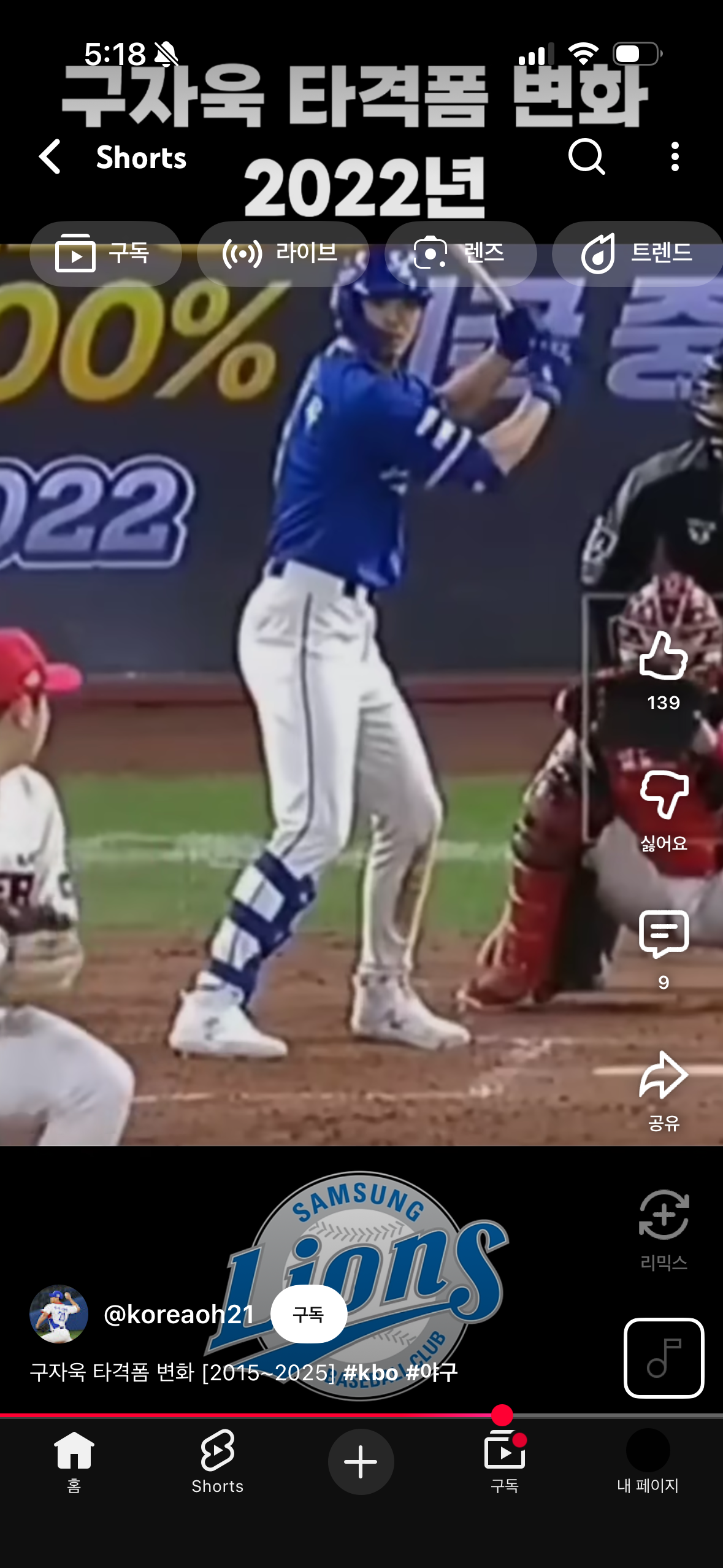This screenshot has height=1568, width=723.
Task: Select the 트렌드 chip
Action: [638, 253]
